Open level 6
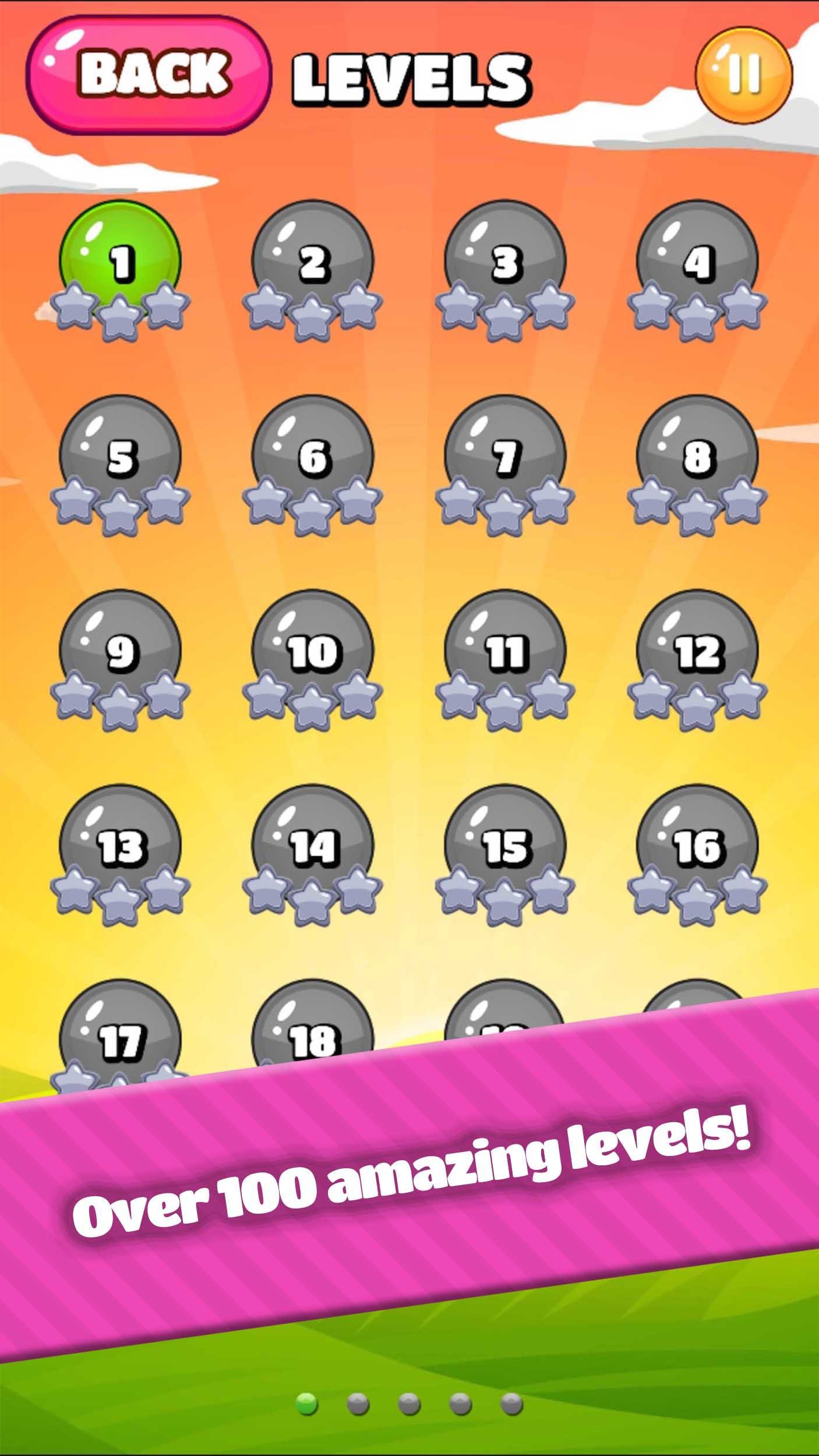Image resolution: width=819 pixels, height=1456 pixels. (x=313, y=456)
